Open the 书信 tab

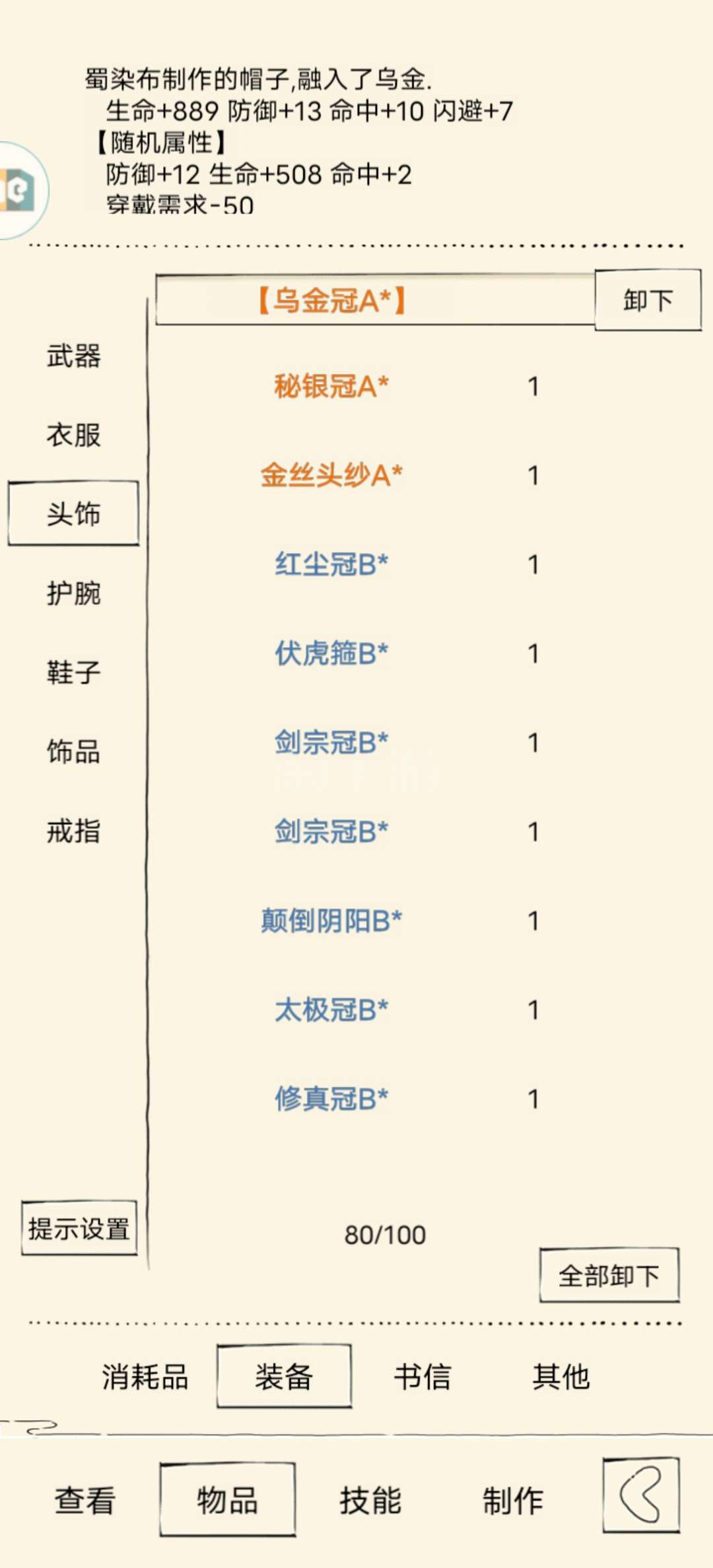point(423,1377)
